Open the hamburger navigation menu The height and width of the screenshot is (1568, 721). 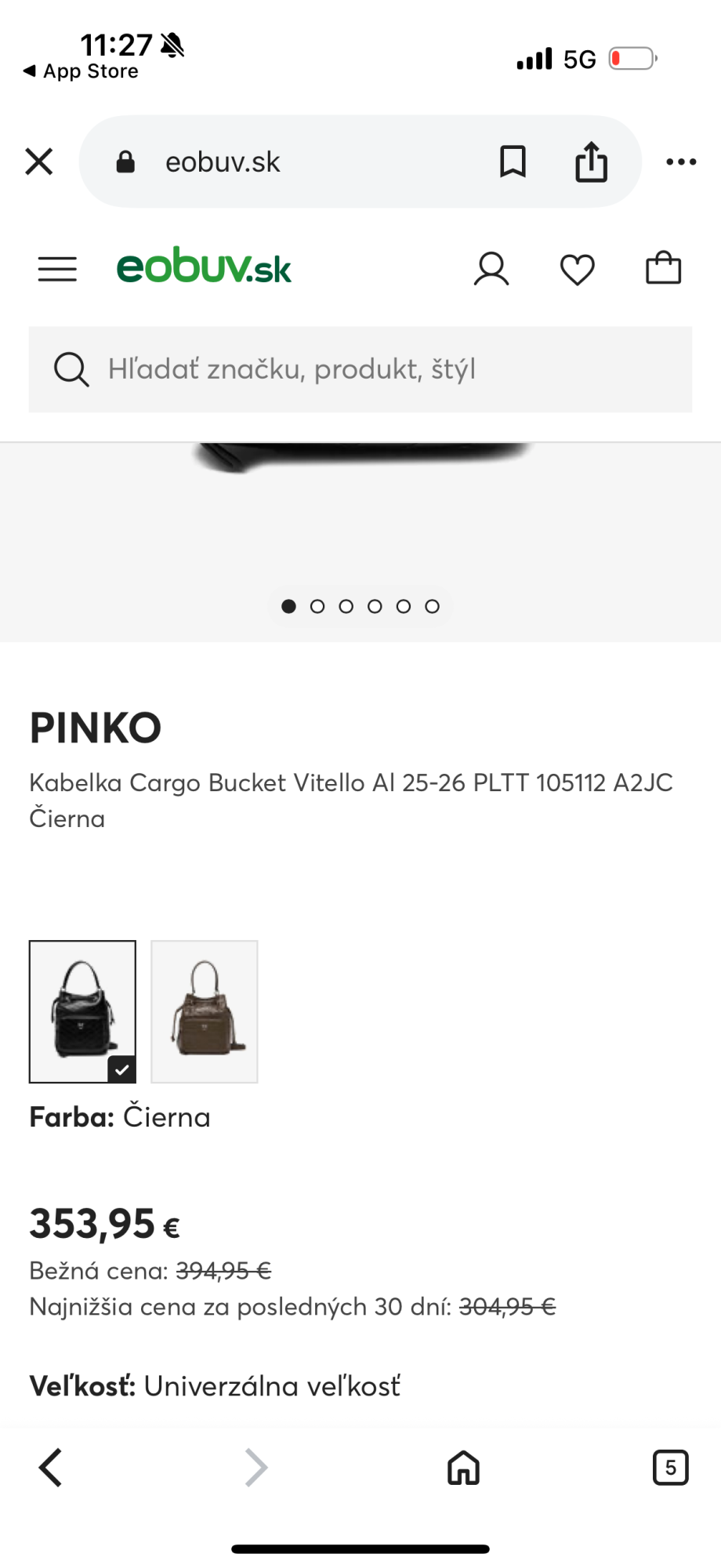pos(56,268)
